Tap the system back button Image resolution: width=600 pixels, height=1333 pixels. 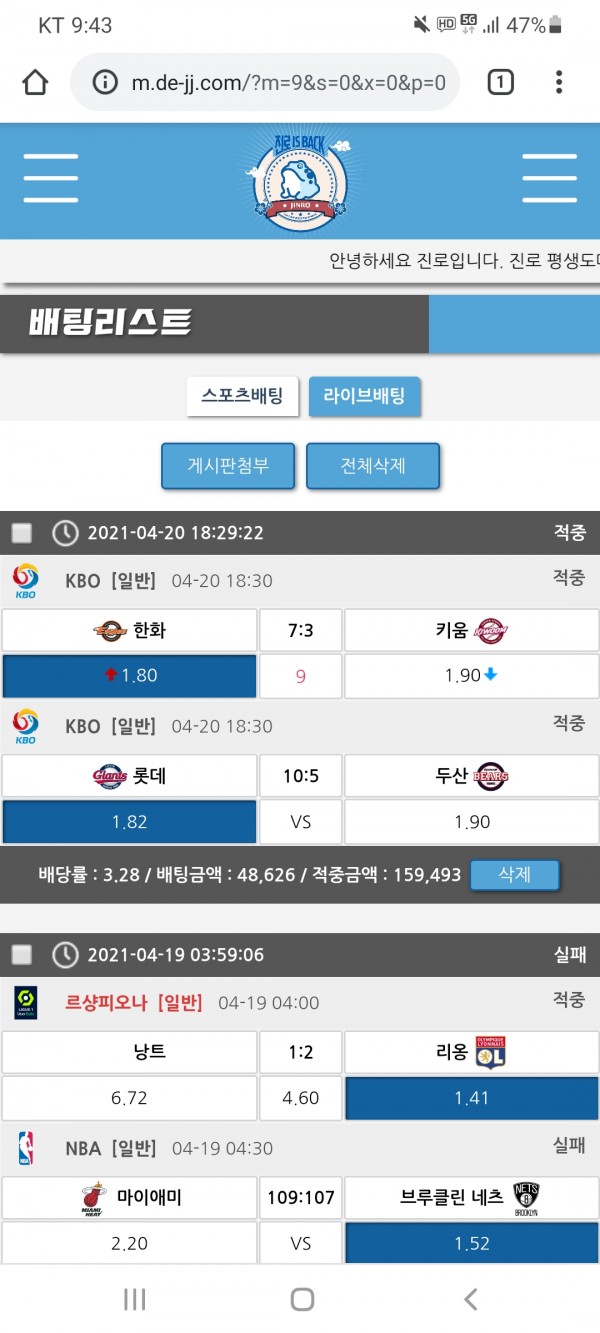pyautogui.click(x=470, y=1299)
